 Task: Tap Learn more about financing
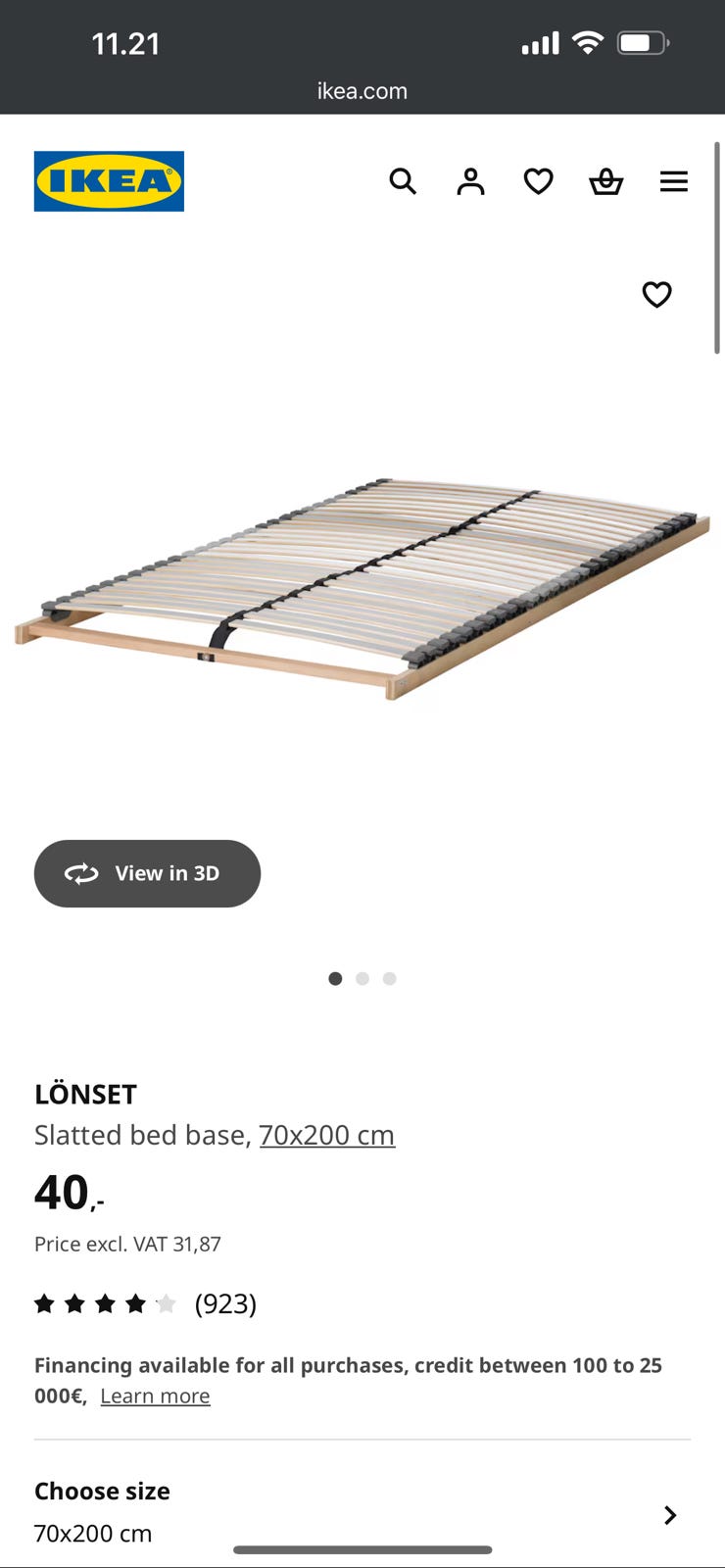point(155,1396)
